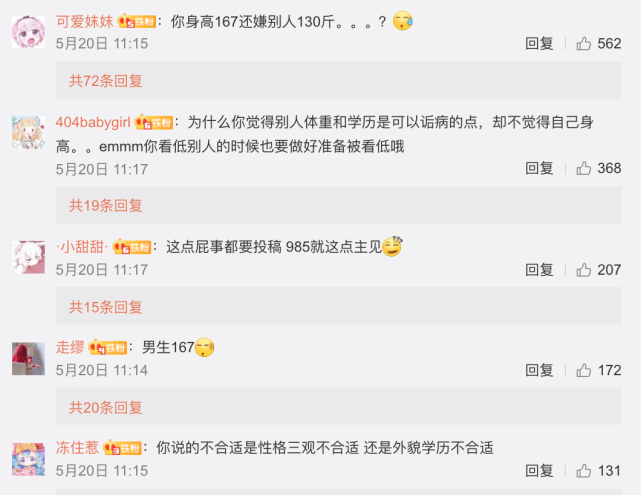
Task: View 走缪's profile avatar
Action: click(x=27, y=358)
